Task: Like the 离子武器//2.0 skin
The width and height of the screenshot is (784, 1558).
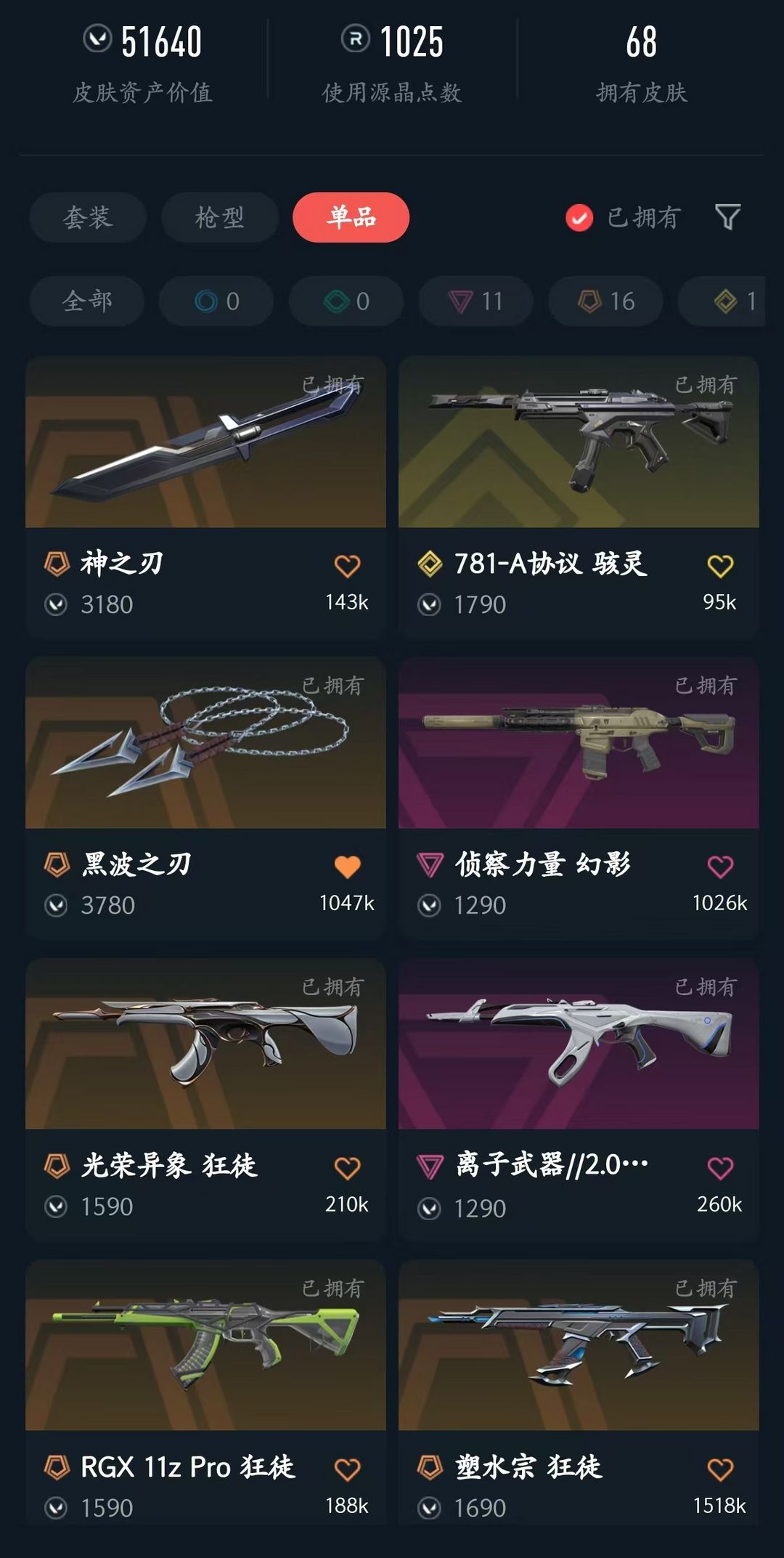Action: click(720, 1168)
